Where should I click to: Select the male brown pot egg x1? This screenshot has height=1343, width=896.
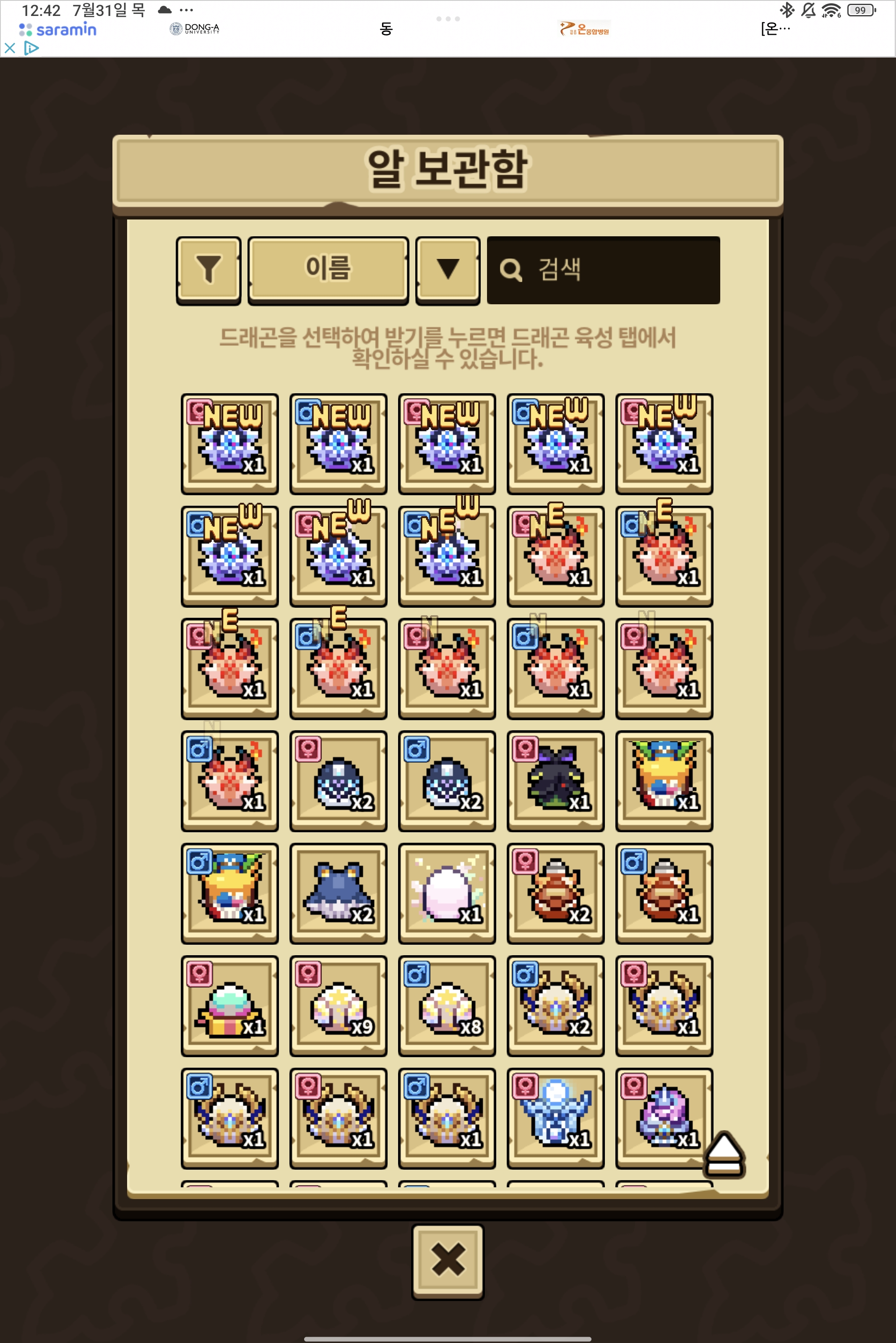(x=664, y=893)
